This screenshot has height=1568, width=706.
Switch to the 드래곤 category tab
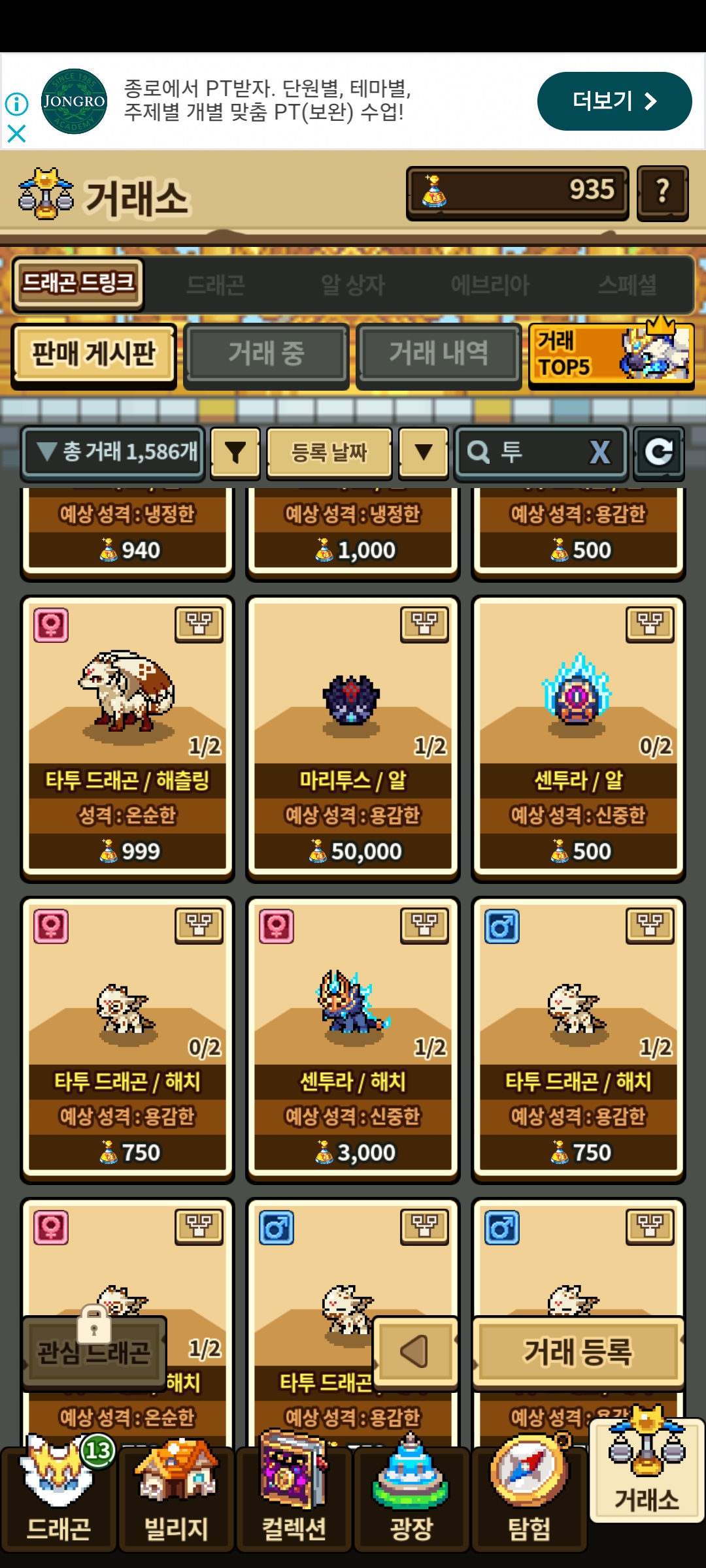[x=216, y=286]
